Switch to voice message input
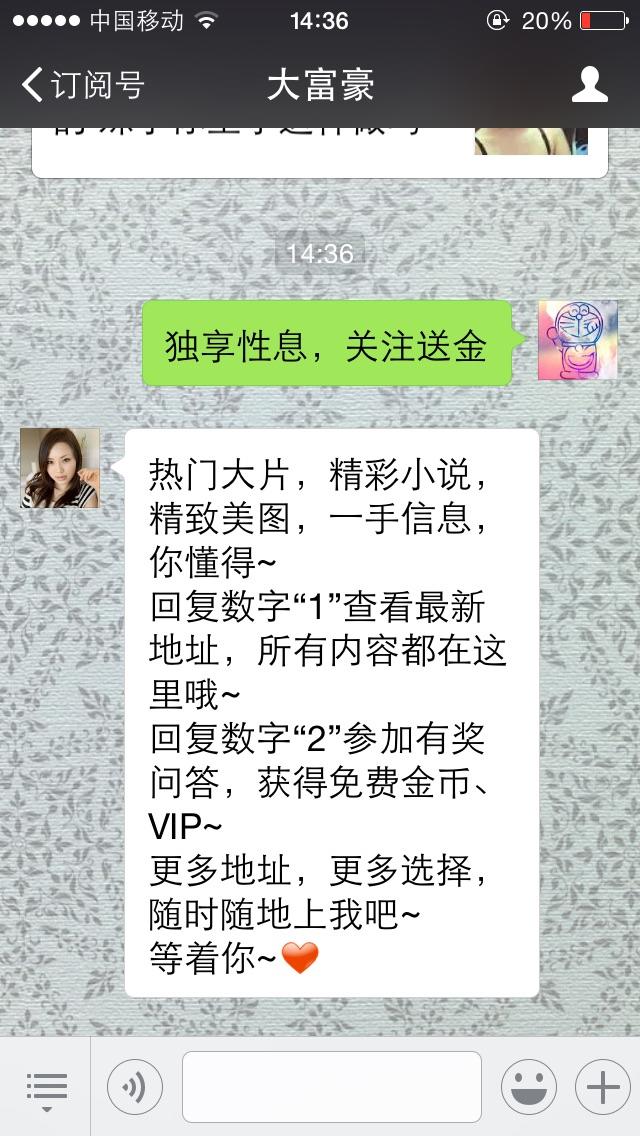 [x=135, y=1088]
